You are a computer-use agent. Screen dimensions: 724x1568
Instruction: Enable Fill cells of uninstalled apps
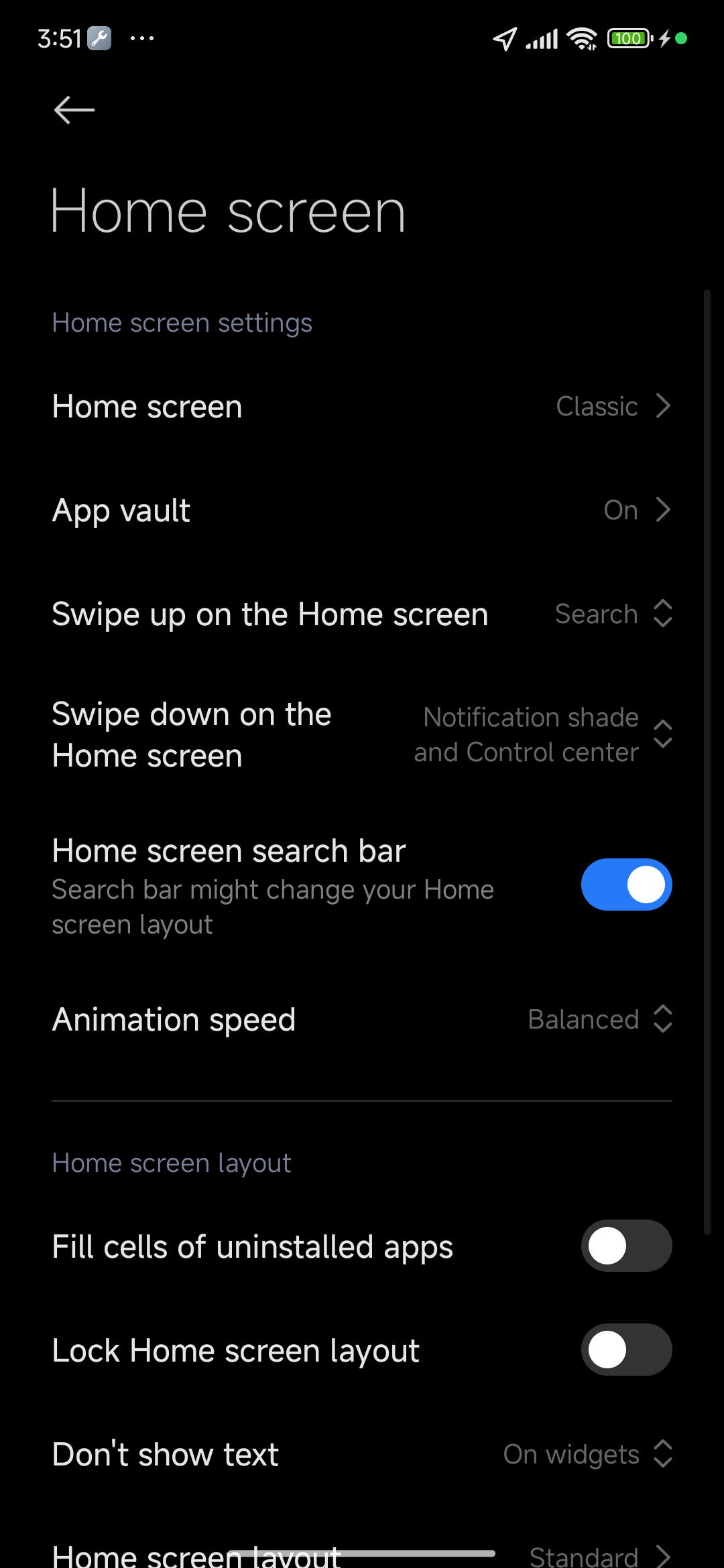(626, 1246)
